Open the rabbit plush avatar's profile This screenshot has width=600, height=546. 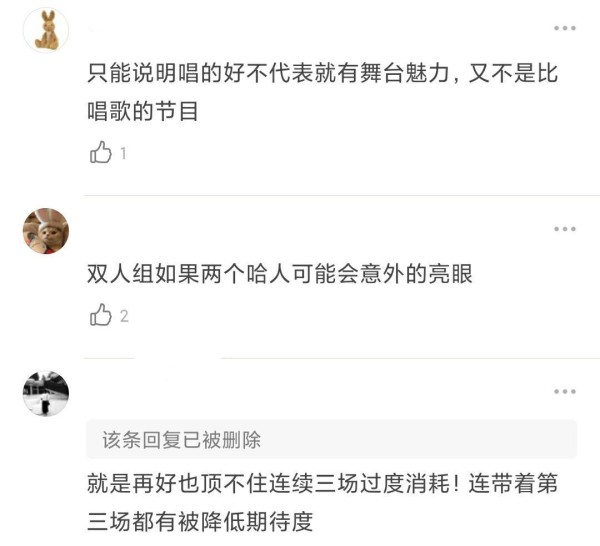[46, 29]
